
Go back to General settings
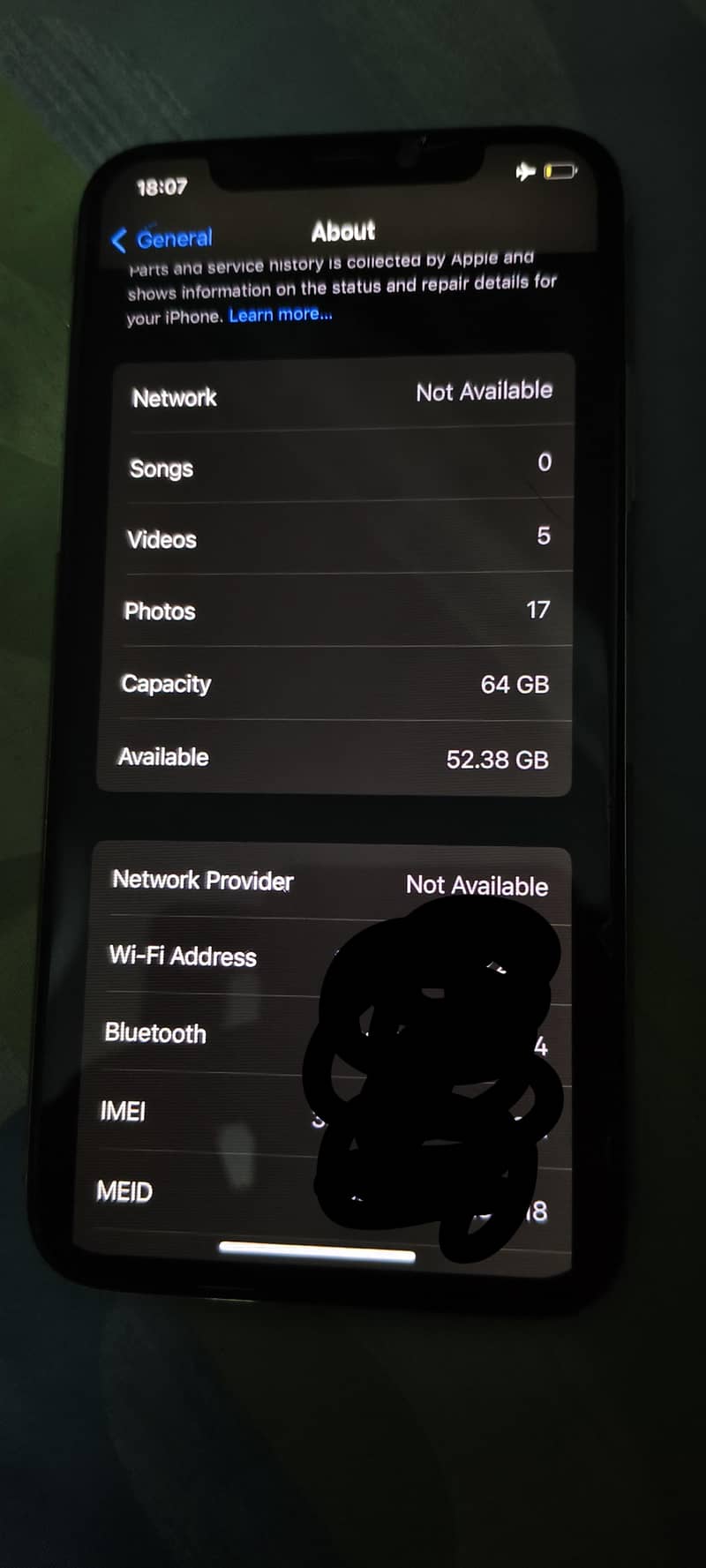(x=162, y=238)
